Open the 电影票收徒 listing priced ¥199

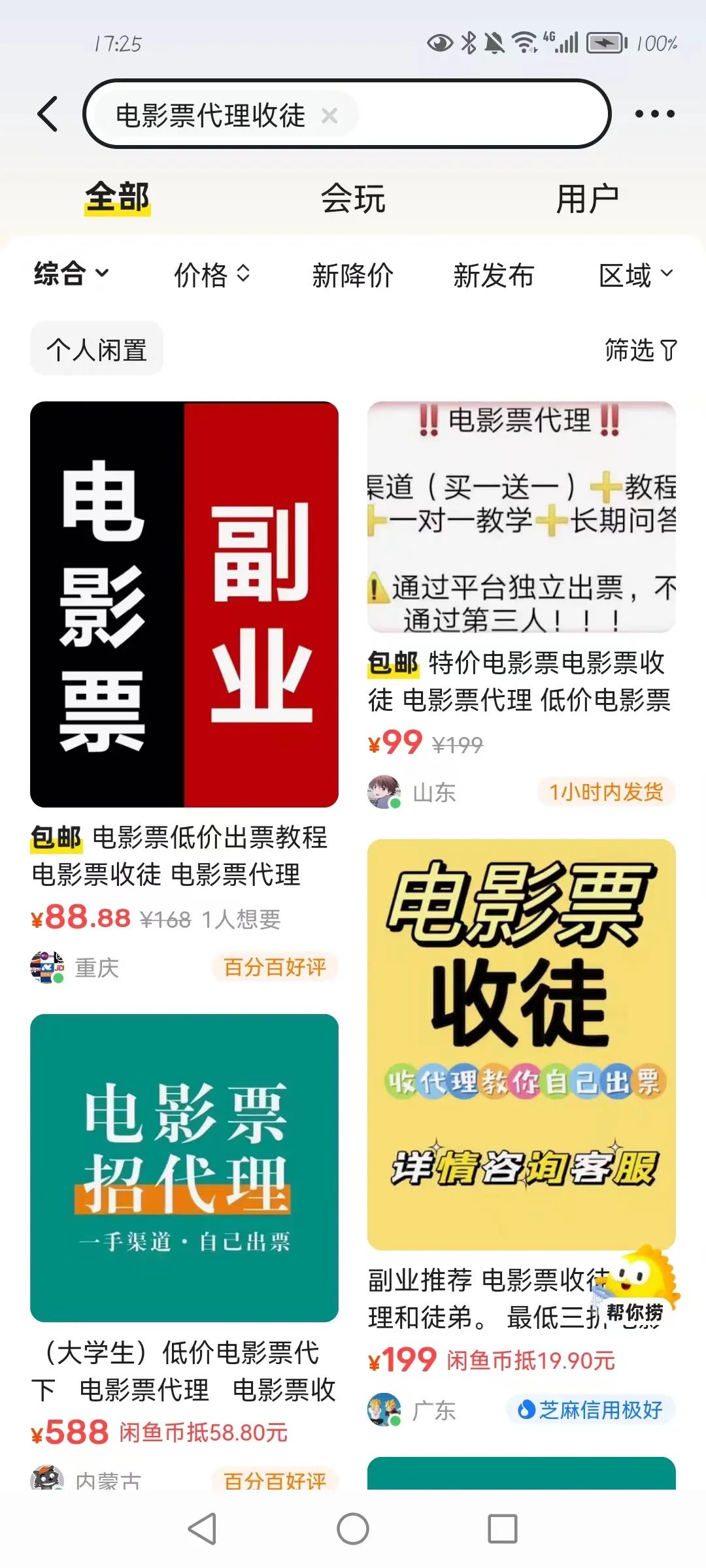coord(521,1044)
